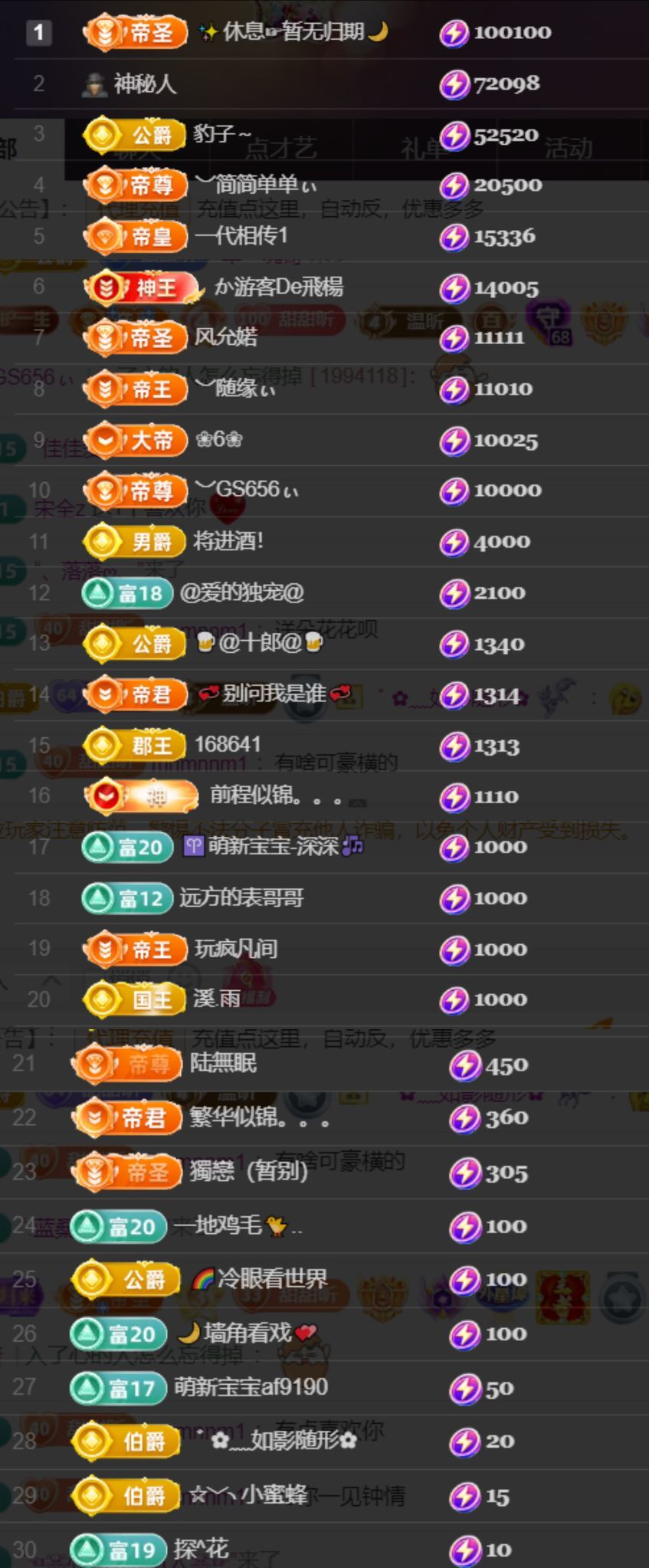This screenshot has width=649, height=1568.
Task: View 萌新宝宝af9190's entry
Action: 251,1387
